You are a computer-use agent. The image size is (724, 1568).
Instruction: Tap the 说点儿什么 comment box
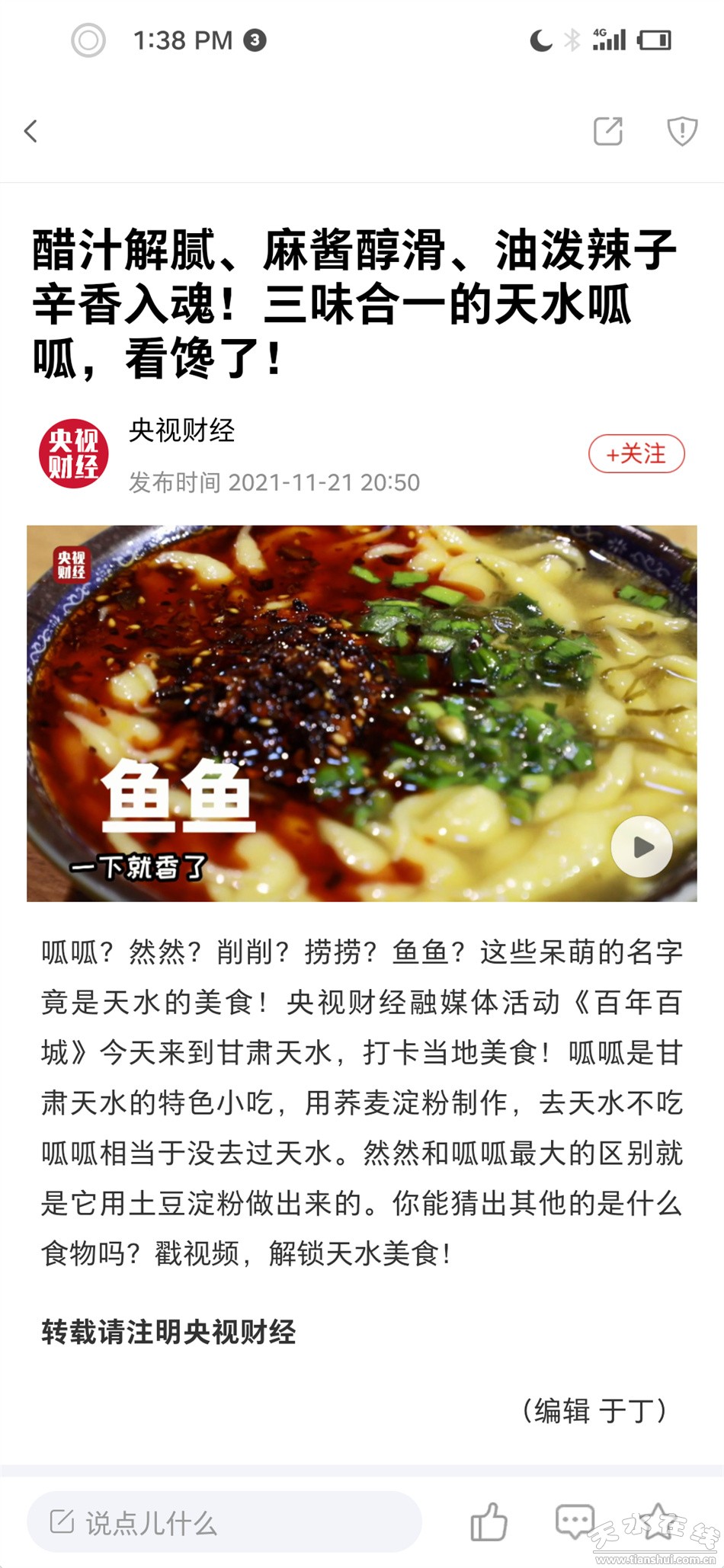pyautogui.click(x=224, y=1522)
